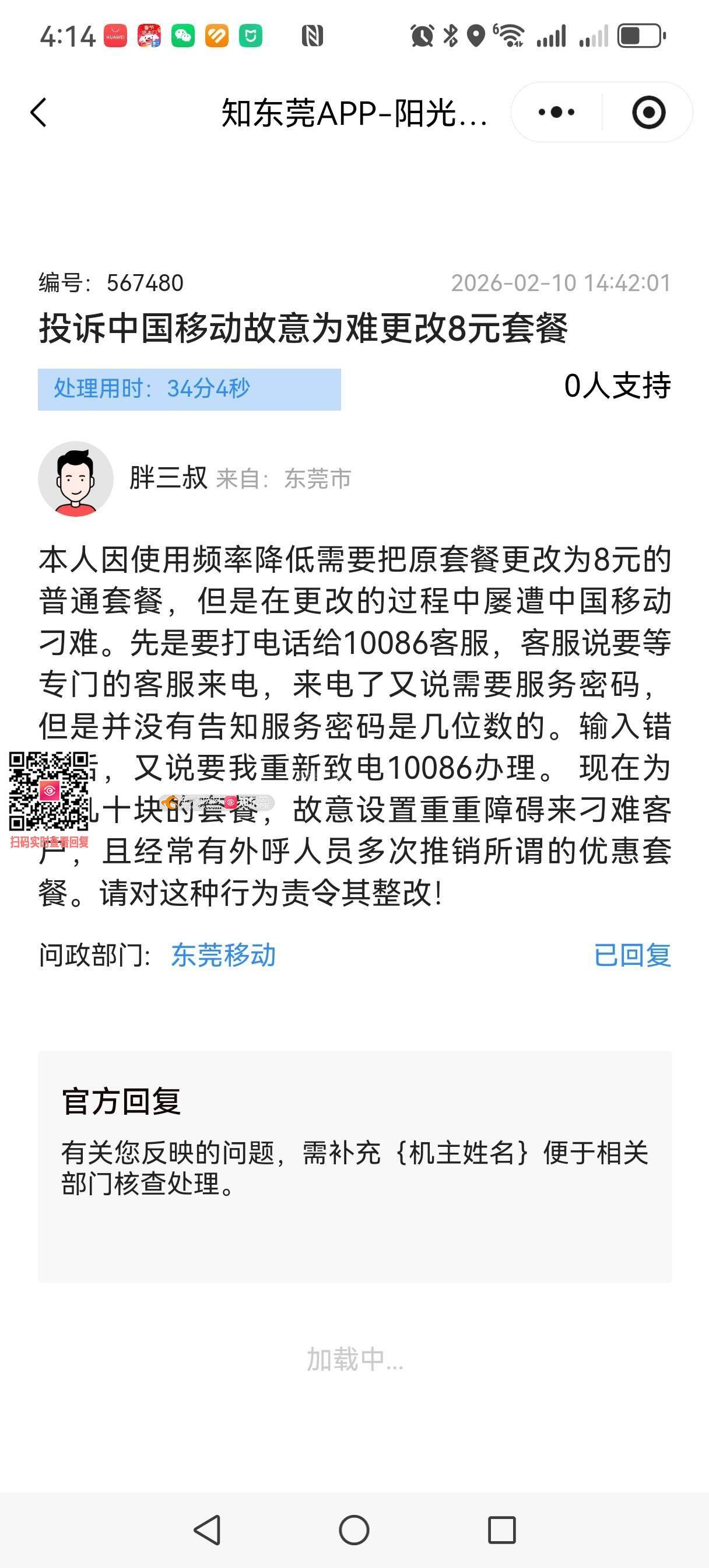Open recent apps from the navigation bar
The width and height of the screenshot is (709, 1568).
(x=501, y=1529)
